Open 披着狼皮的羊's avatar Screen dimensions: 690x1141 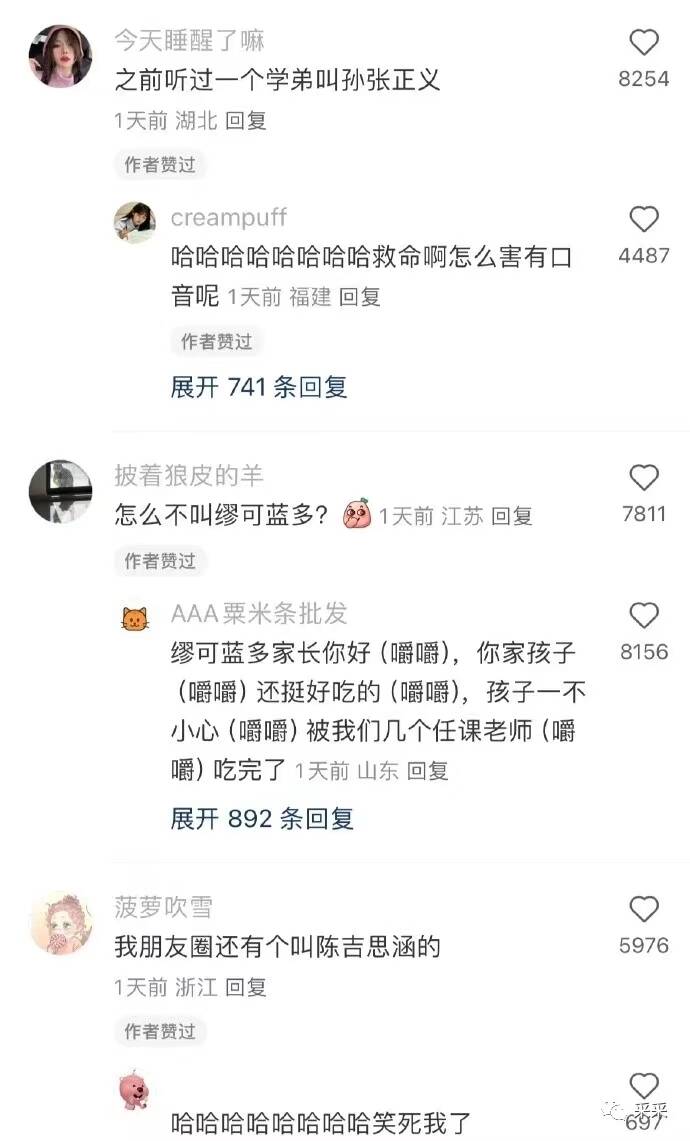(x=60, y=491)
